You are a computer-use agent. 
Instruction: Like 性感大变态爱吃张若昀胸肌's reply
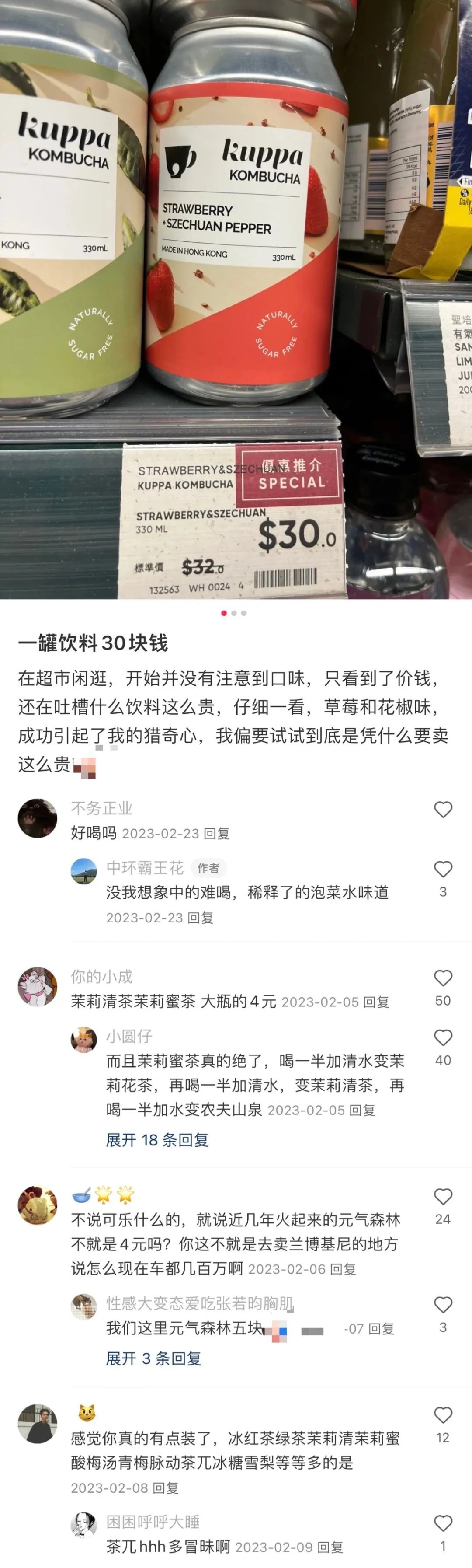click(x=443, y=1304)
